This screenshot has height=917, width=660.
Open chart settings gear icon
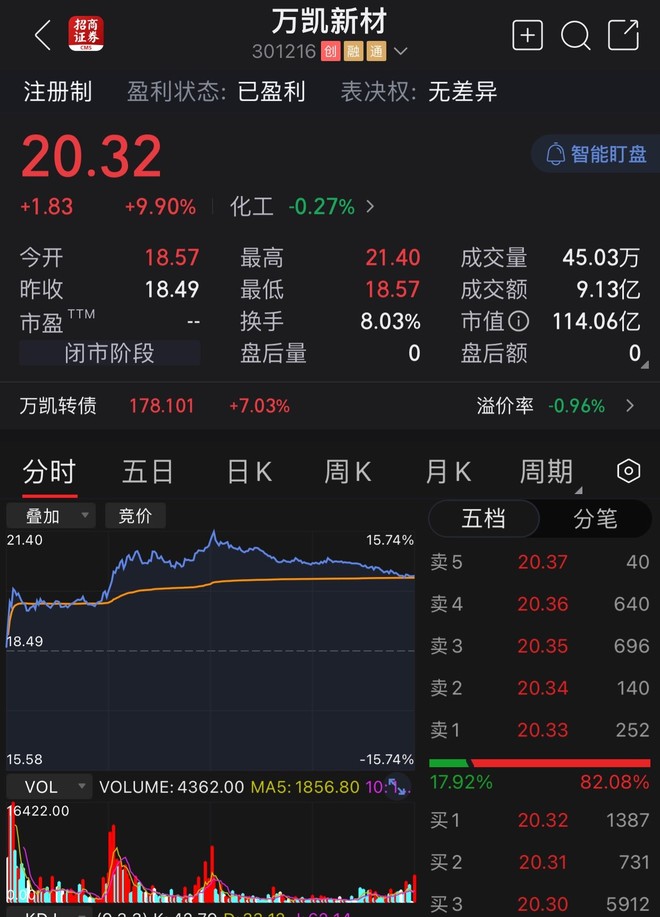point(628,471)
